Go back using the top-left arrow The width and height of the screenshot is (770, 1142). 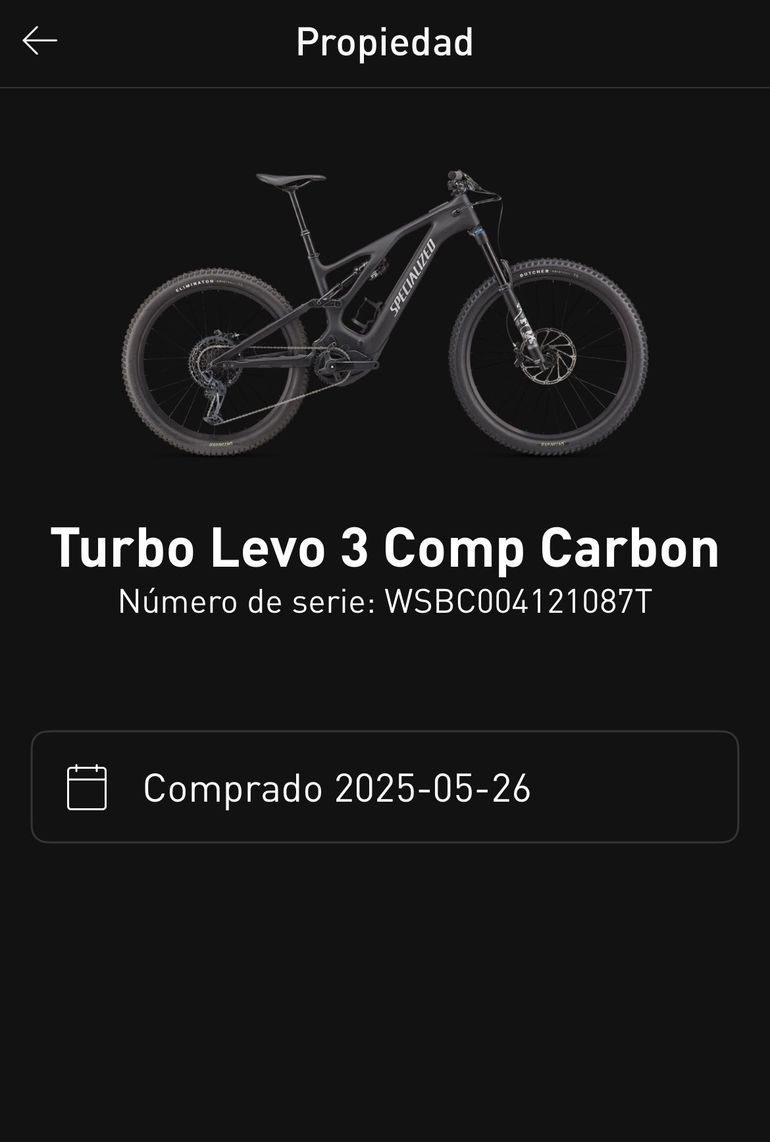[x=40, y=41]
